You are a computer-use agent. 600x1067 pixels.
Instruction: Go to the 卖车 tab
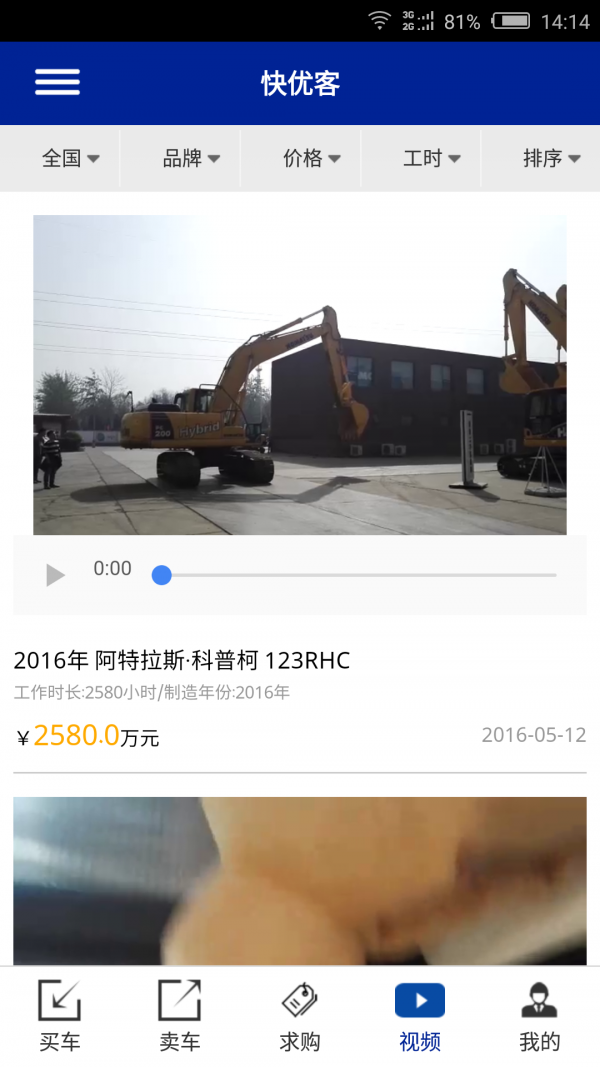[x=180, y=1015]
